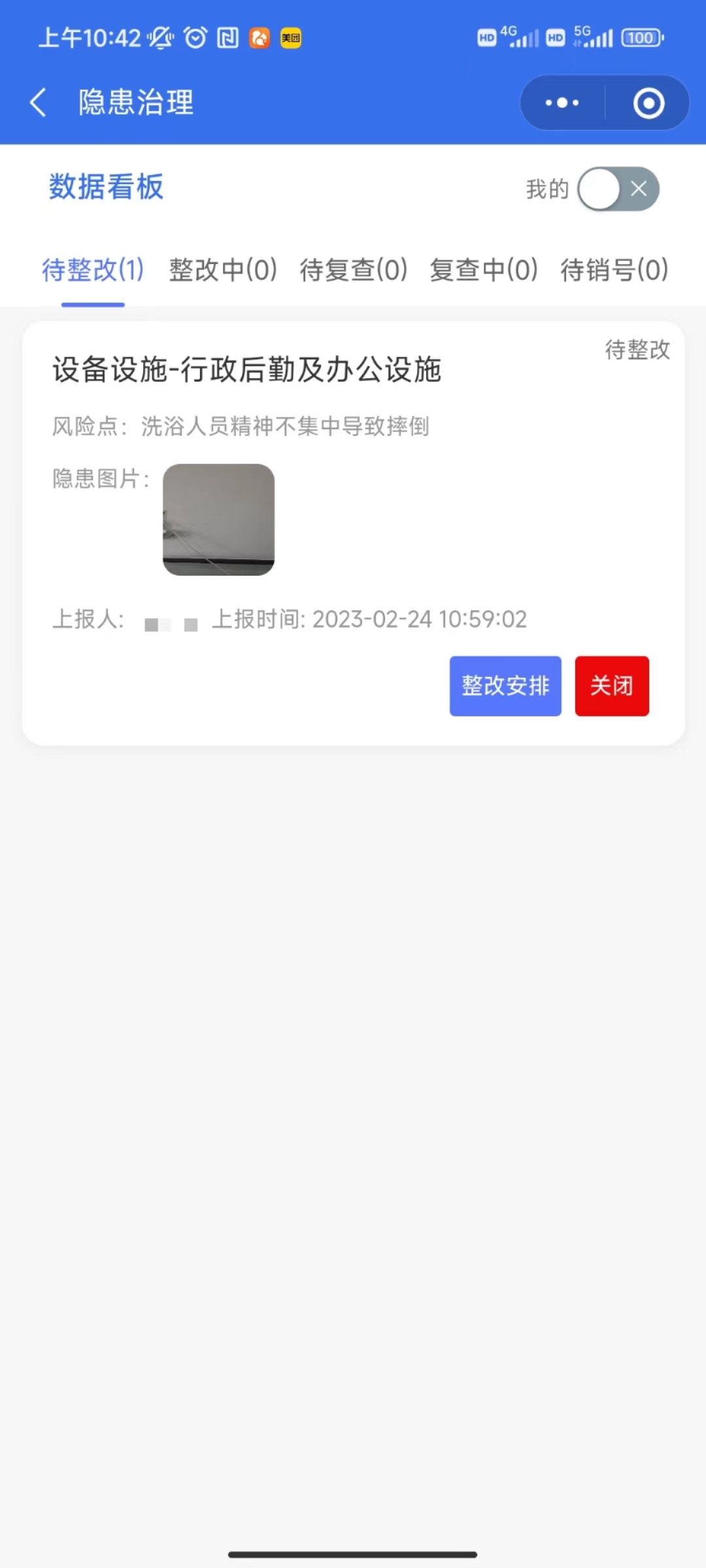Open 数据看板 dashboard

(106, 187)
